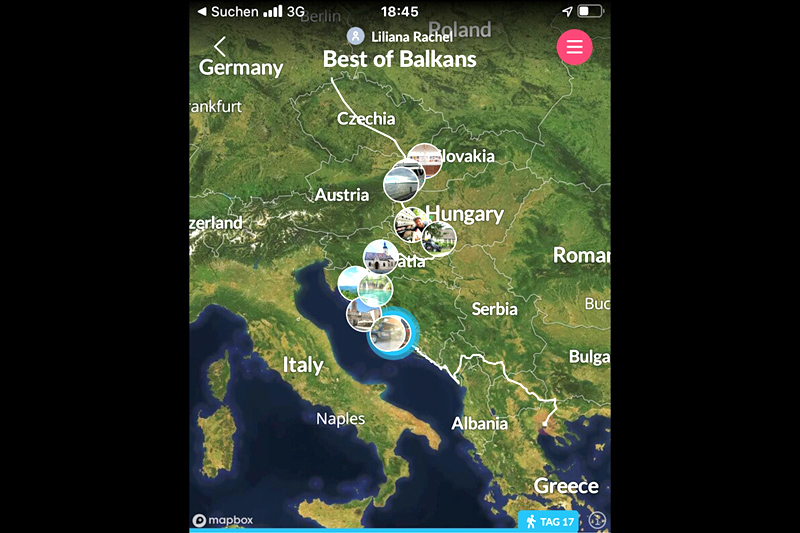Tap the globe icon beside TAG 17

598,521
